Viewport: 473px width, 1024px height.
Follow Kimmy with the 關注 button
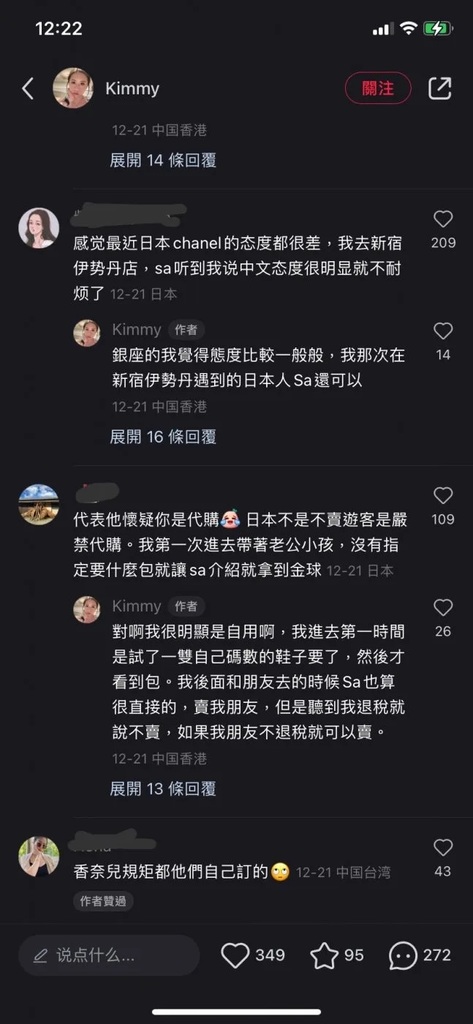point(378,88)
